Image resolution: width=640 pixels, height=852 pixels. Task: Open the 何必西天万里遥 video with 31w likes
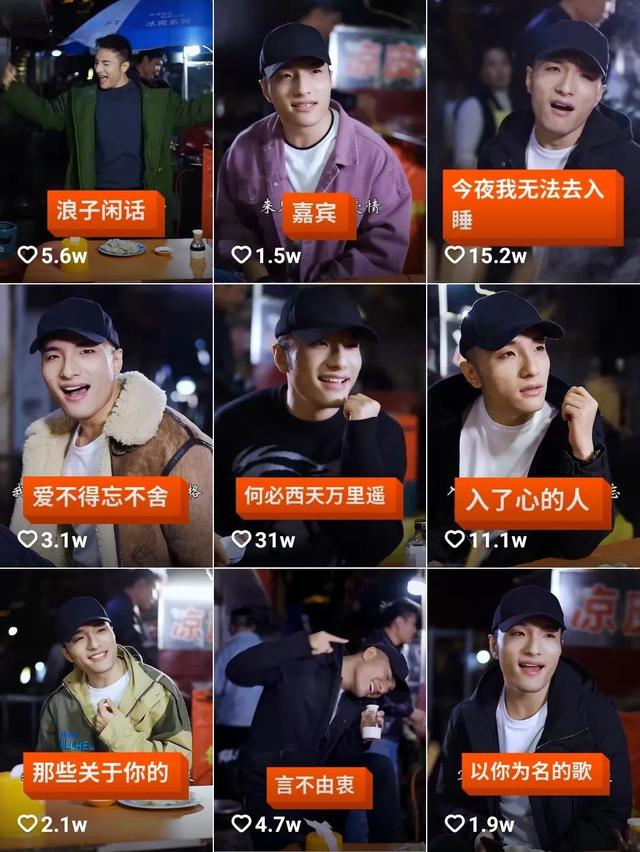[x=319, y=425]
